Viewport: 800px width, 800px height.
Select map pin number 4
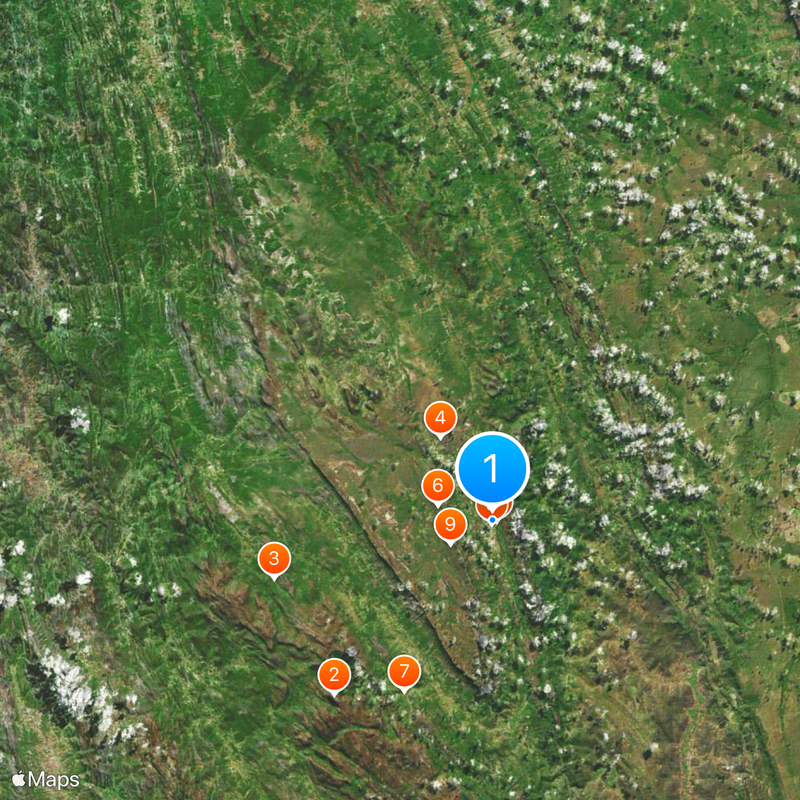[440, 418]
